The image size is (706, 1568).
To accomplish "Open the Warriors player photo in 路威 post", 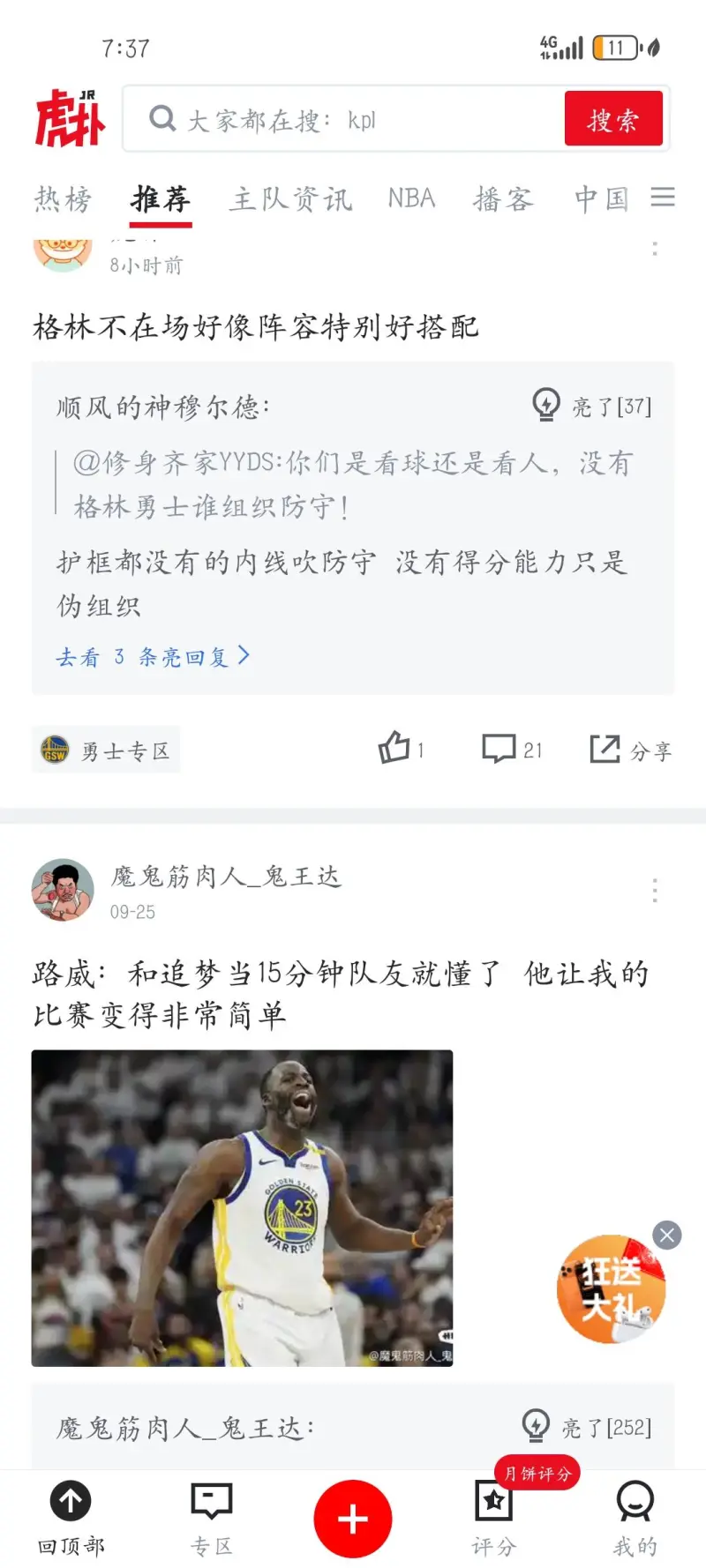I will coord(242,1207).
